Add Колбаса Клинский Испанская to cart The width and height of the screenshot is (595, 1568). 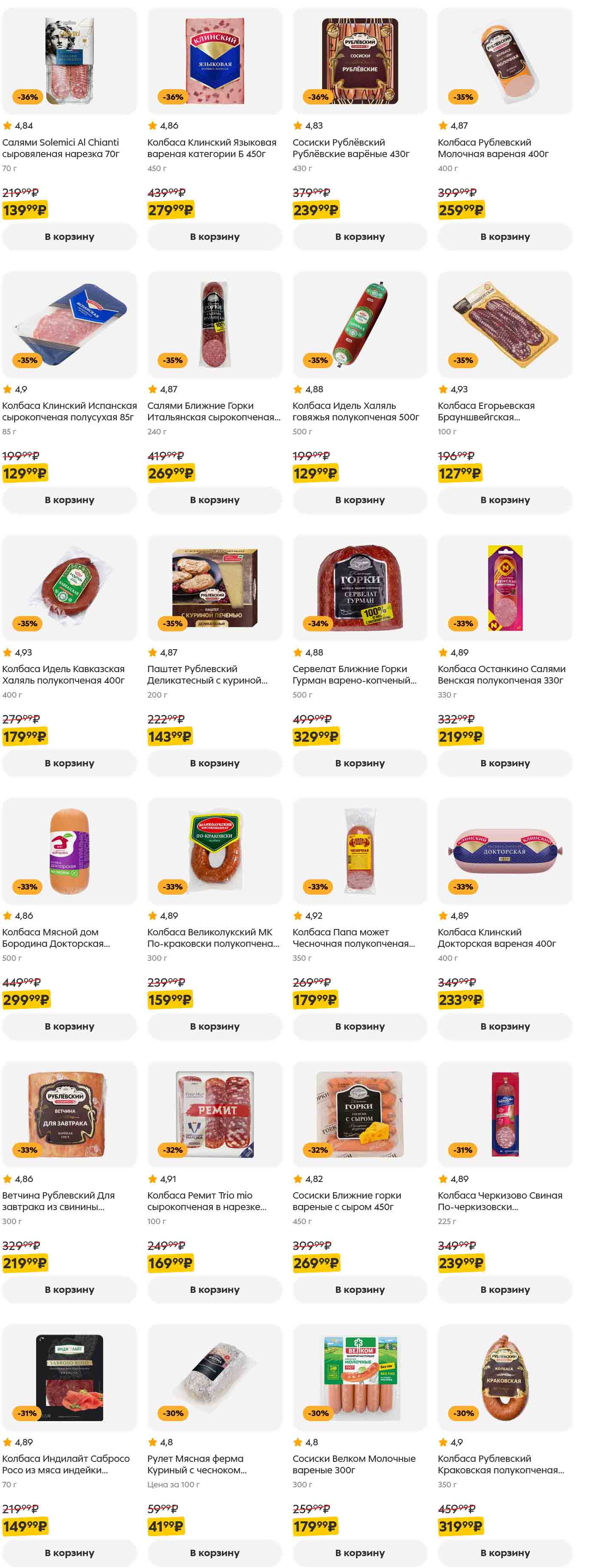pos(69,500)
